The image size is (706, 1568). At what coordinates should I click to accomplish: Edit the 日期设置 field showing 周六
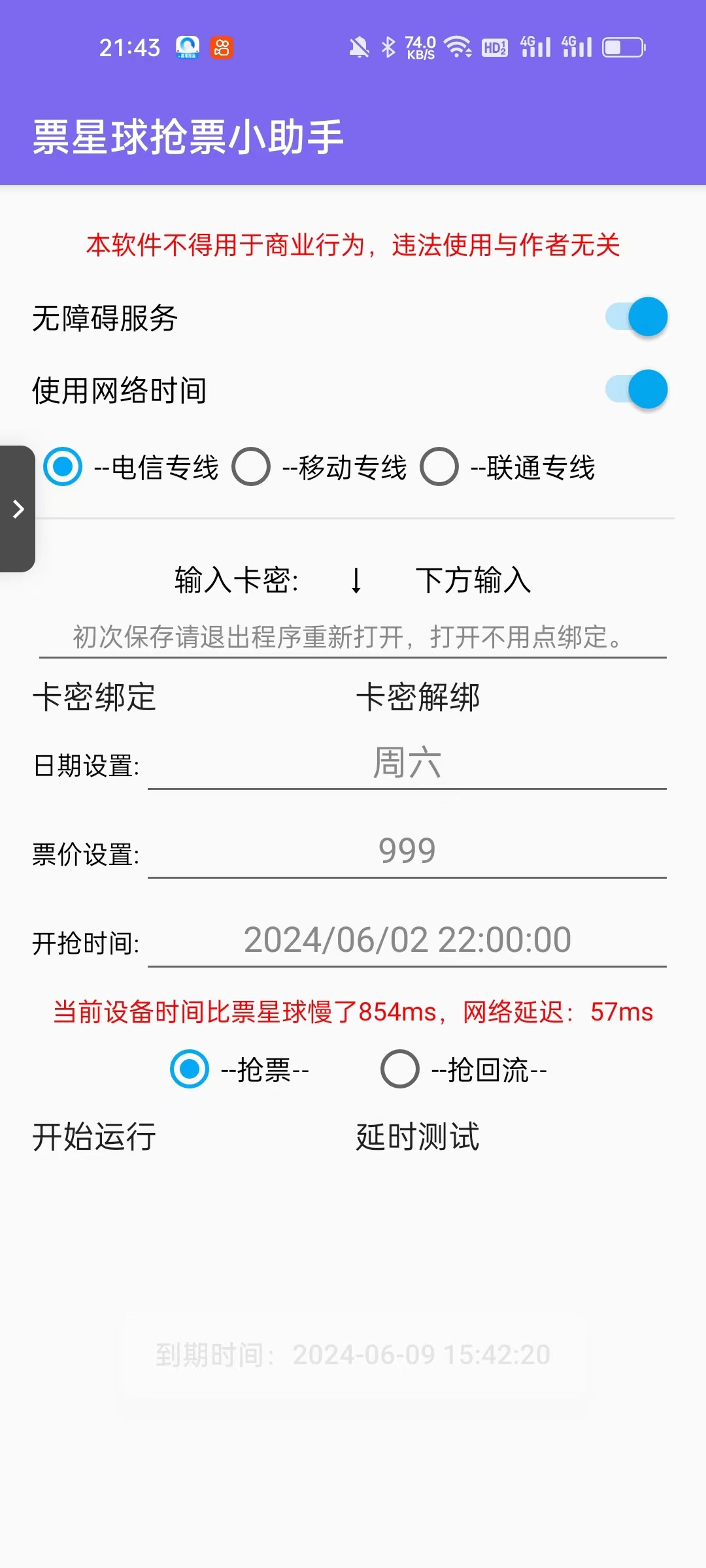coord(407,763)
